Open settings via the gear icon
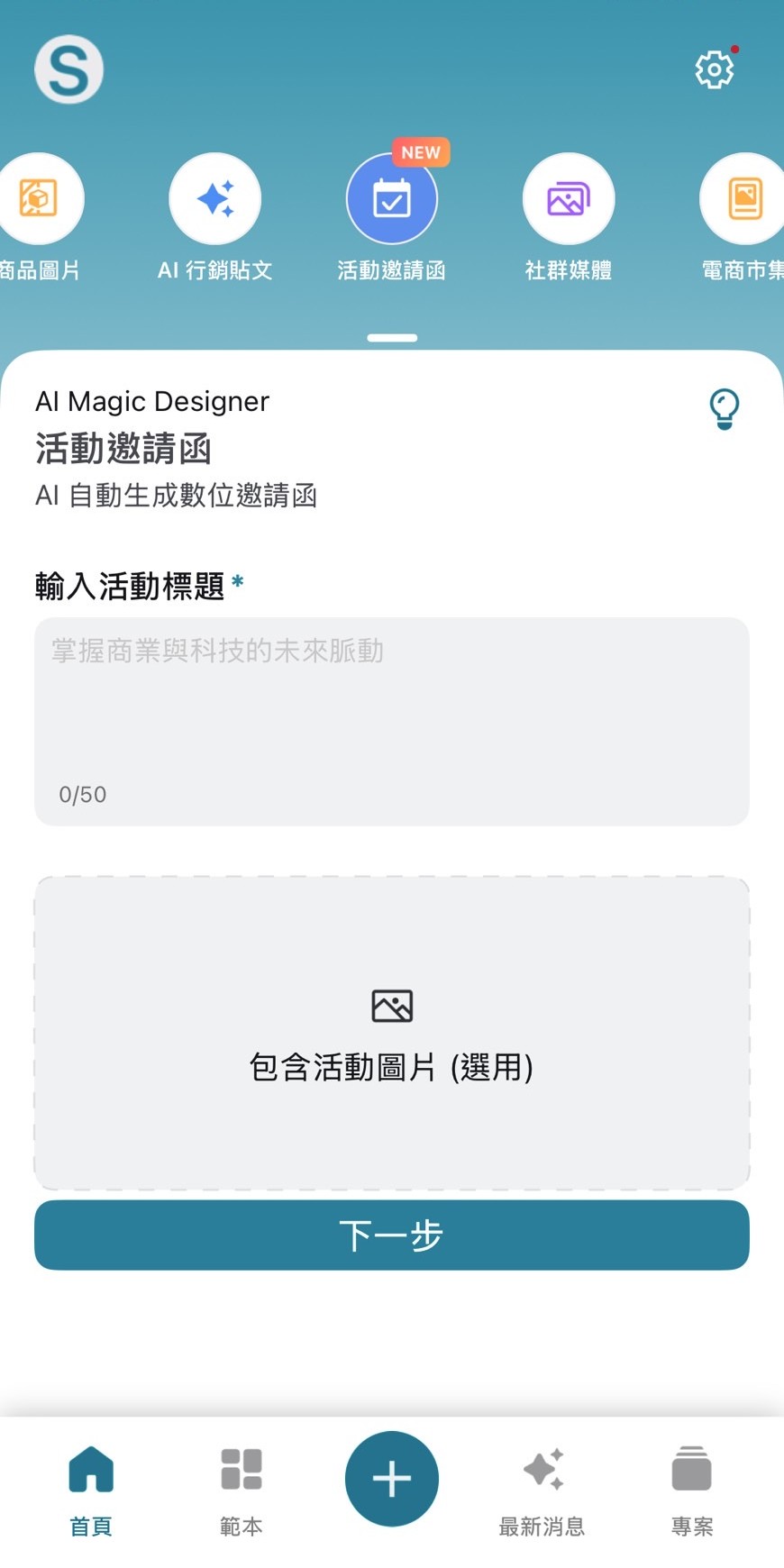Image resolution: width=784 pixels, height=1568 pixels. [x=713, y=68]
